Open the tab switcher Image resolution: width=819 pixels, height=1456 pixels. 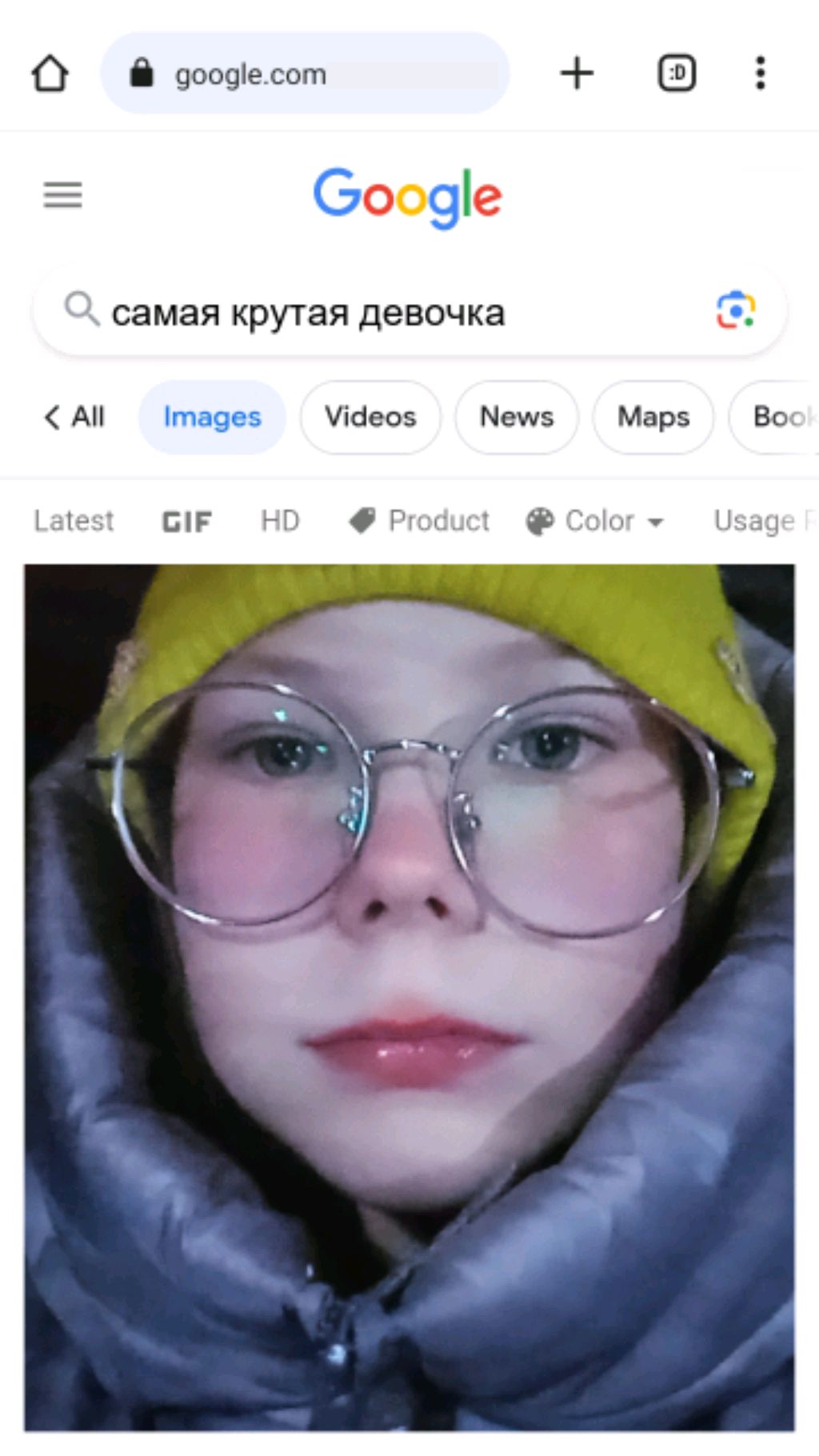coord(677,74)
